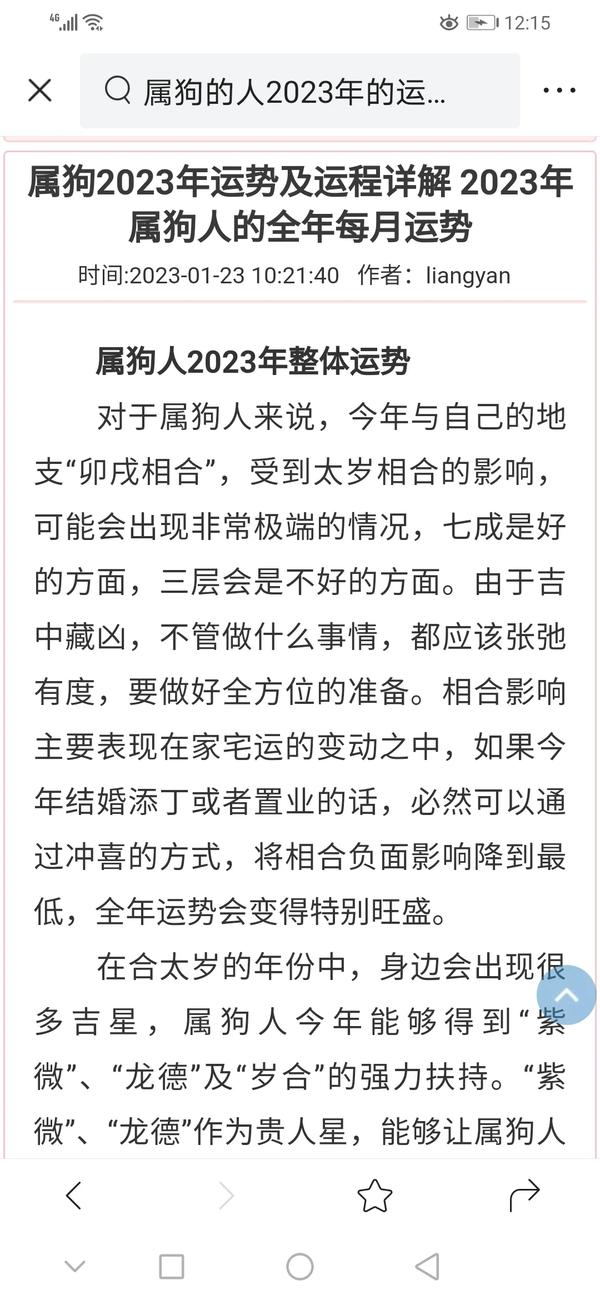600x1300 pixels.
Task: Open the search box about 属狗的人2023年的运
Action: click(x=300, y=91)
